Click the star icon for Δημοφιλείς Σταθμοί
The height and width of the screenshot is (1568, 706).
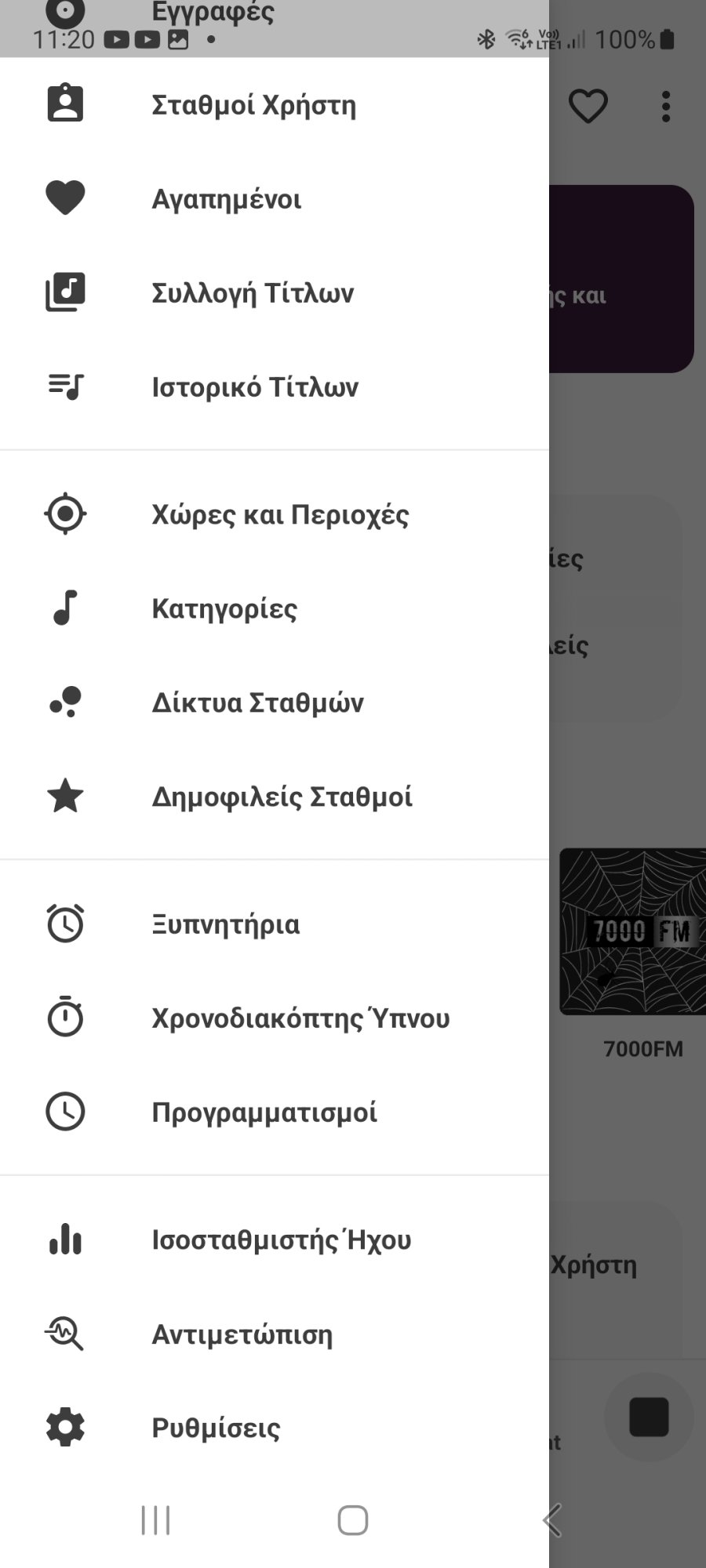[x=65, y=796]
